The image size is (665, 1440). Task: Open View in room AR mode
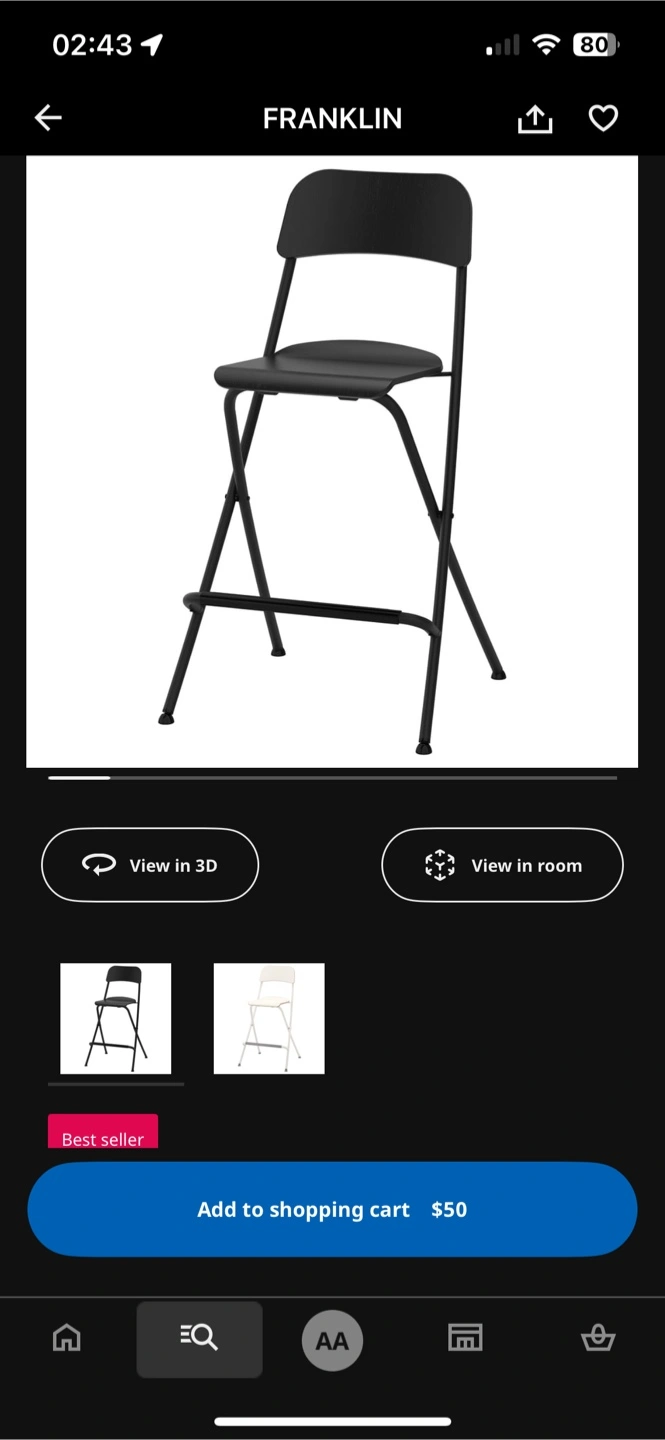[x=502, y=865]
